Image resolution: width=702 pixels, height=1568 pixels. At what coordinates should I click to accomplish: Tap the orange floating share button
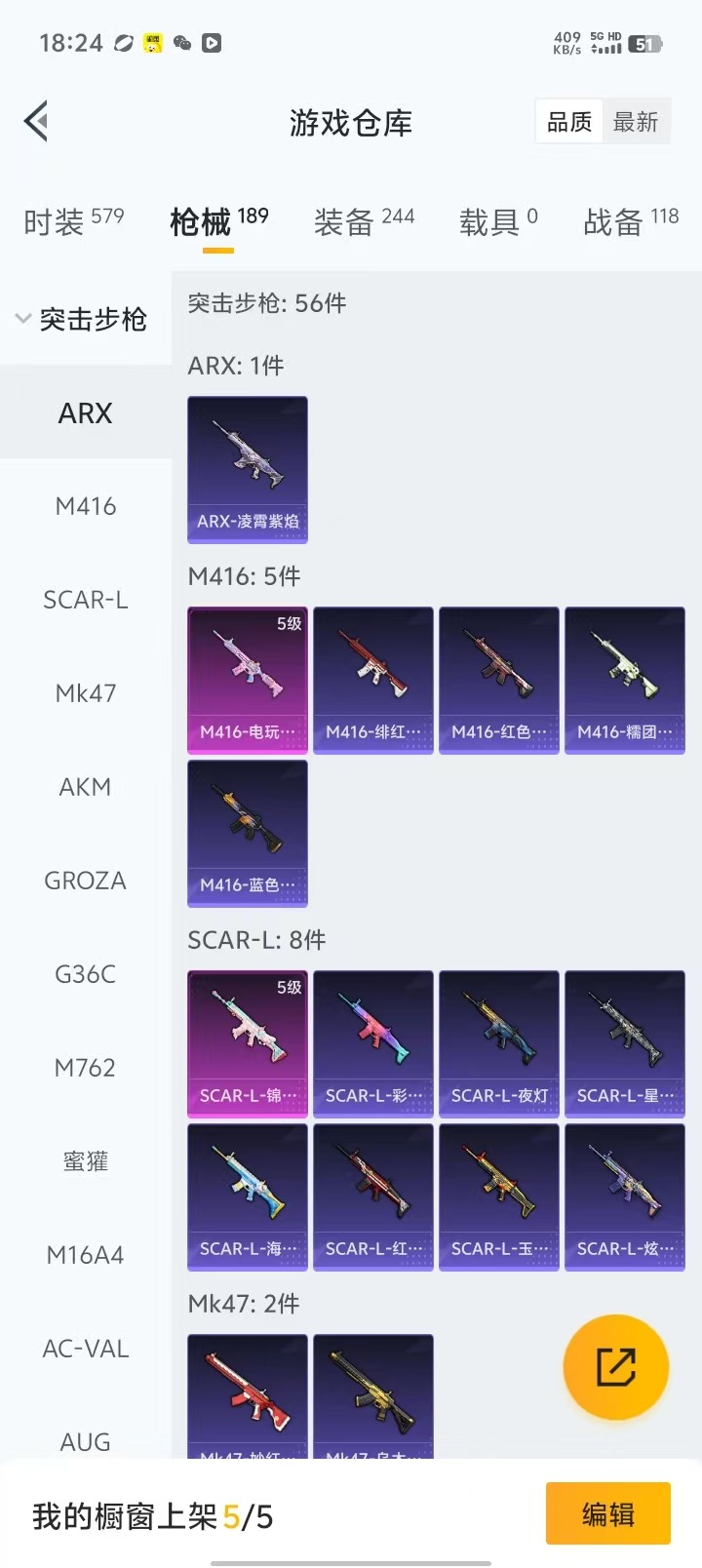tap(616, 1366)
